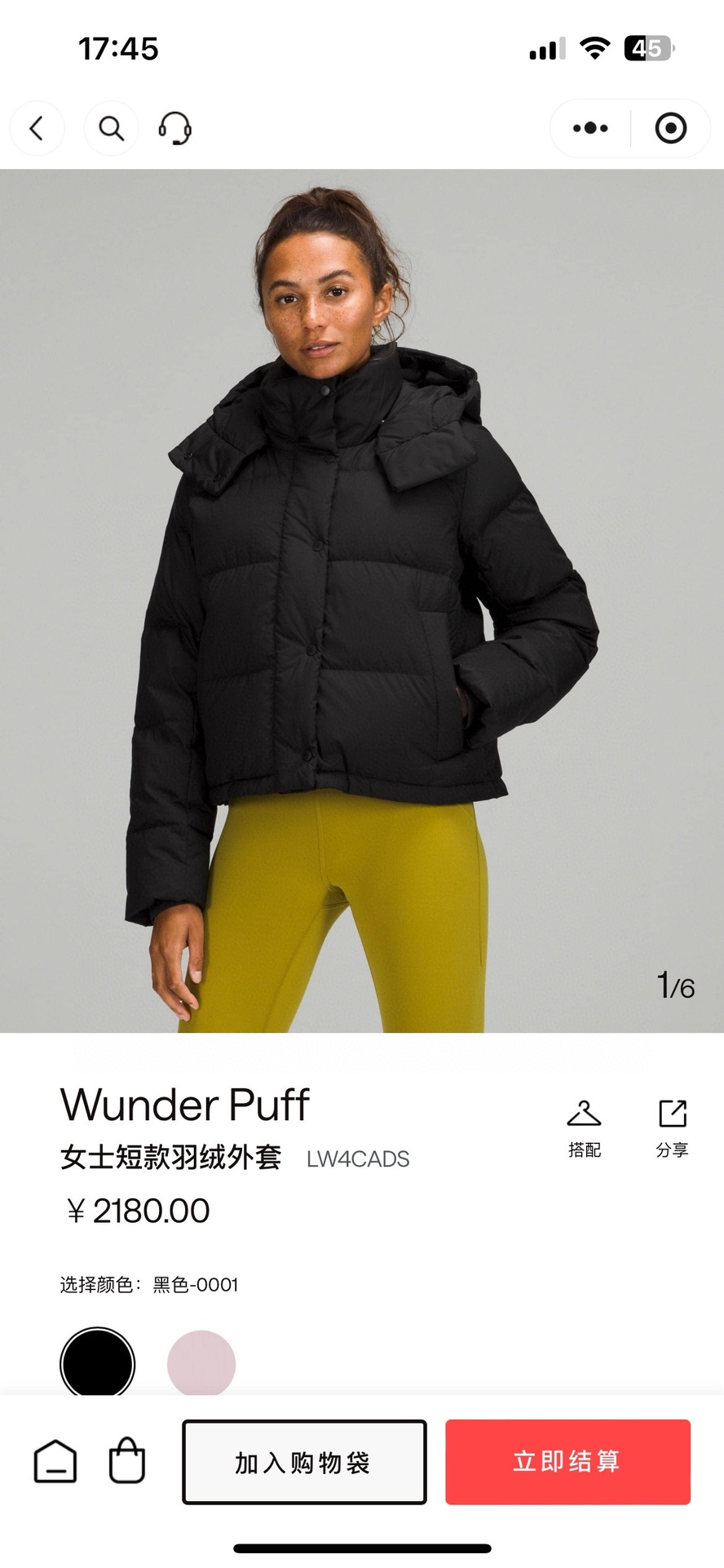Contact customer service via headset icon

coord(175,128)
